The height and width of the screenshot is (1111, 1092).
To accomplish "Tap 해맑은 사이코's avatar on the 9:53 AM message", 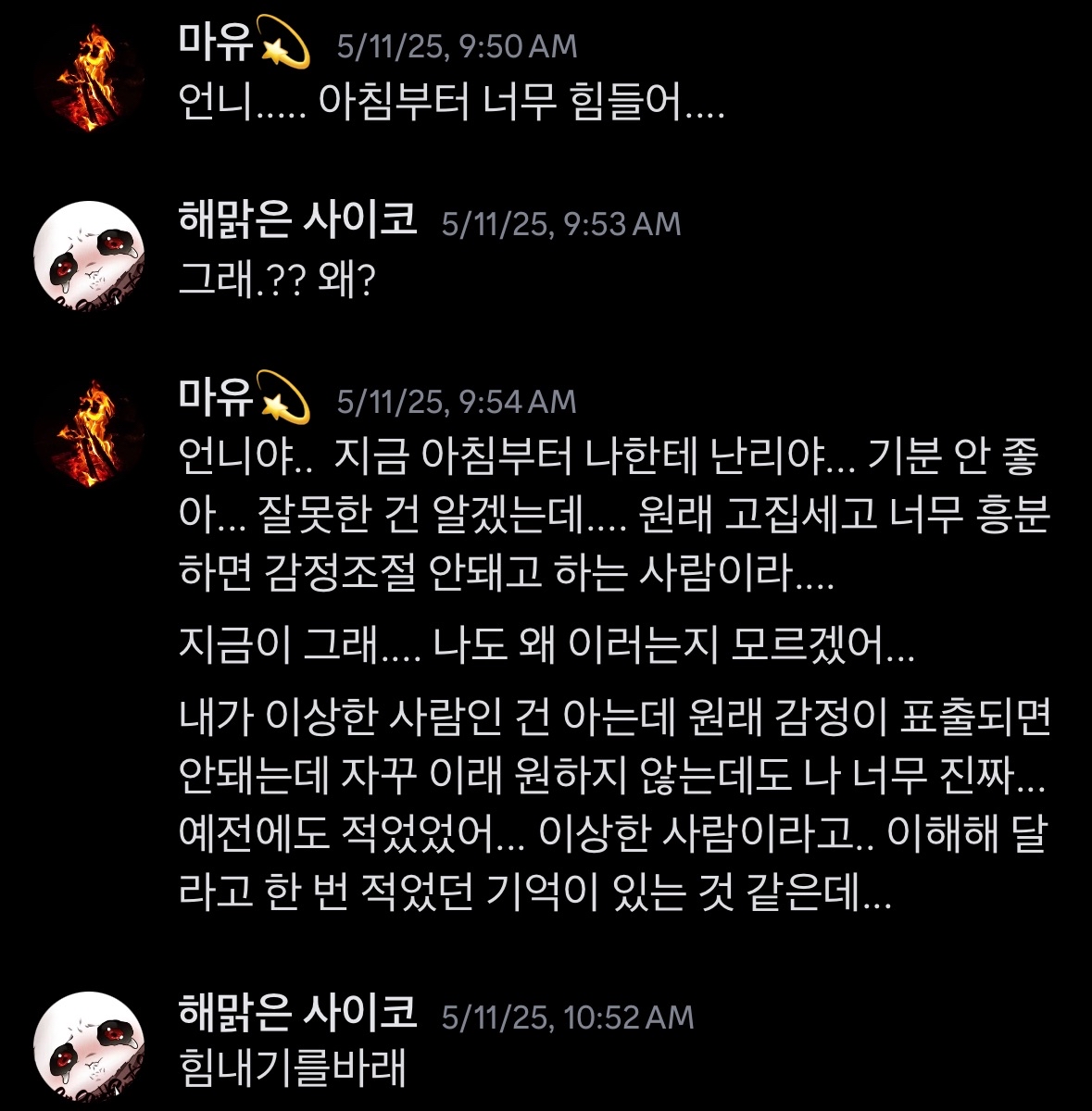I will (x=89, y=256).
